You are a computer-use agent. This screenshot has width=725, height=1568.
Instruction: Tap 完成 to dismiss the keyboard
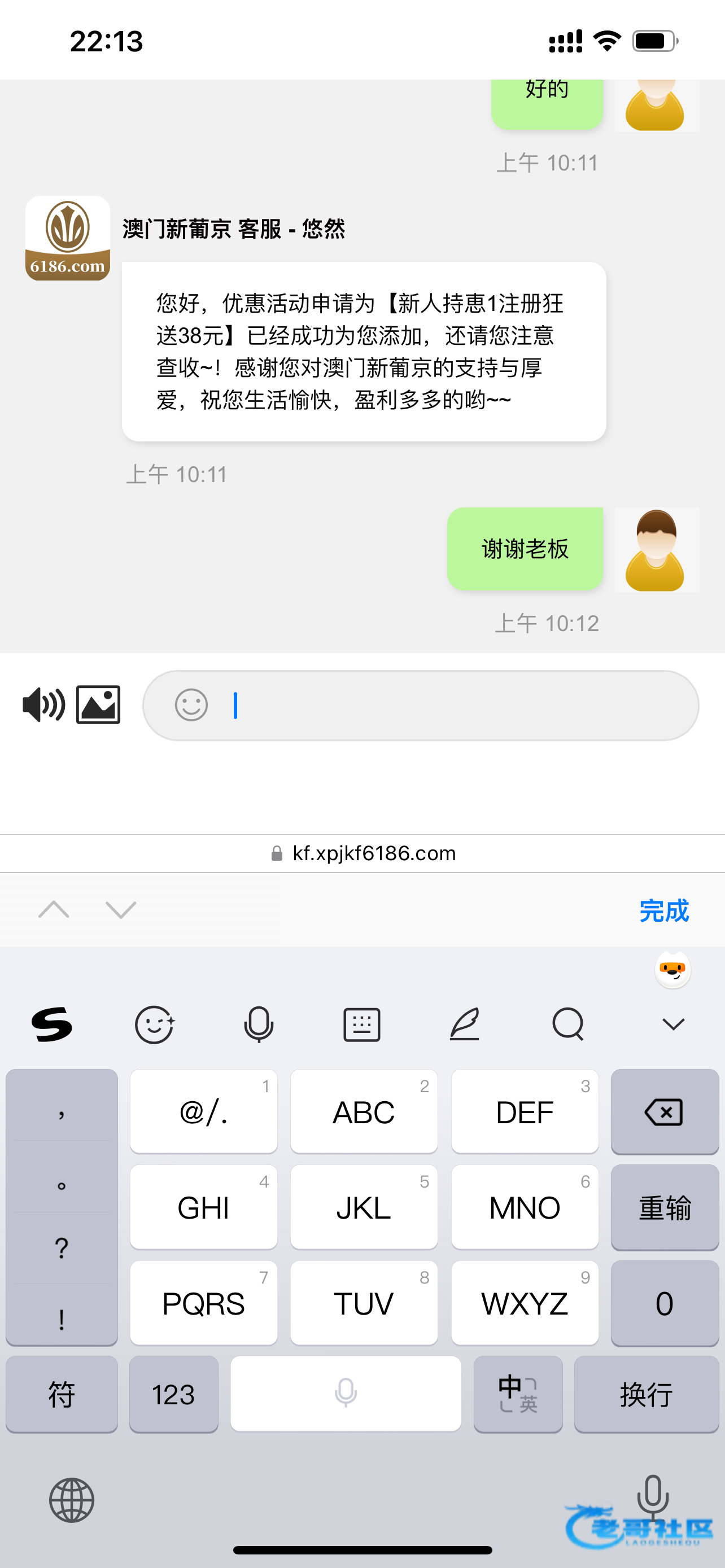pos(663,910)
